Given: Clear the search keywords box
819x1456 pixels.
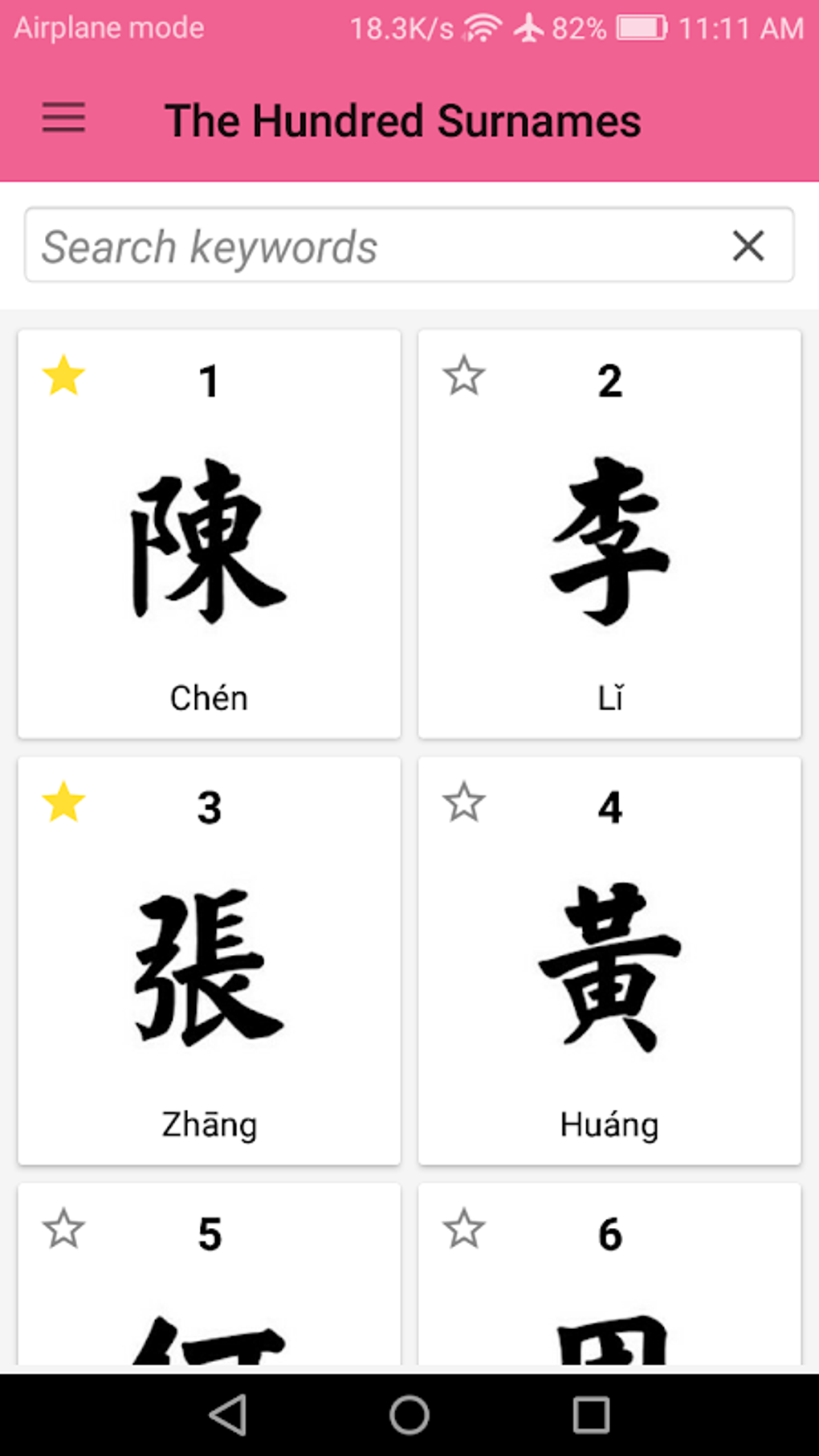Looking at the screenshot, I should coord(748,246).
